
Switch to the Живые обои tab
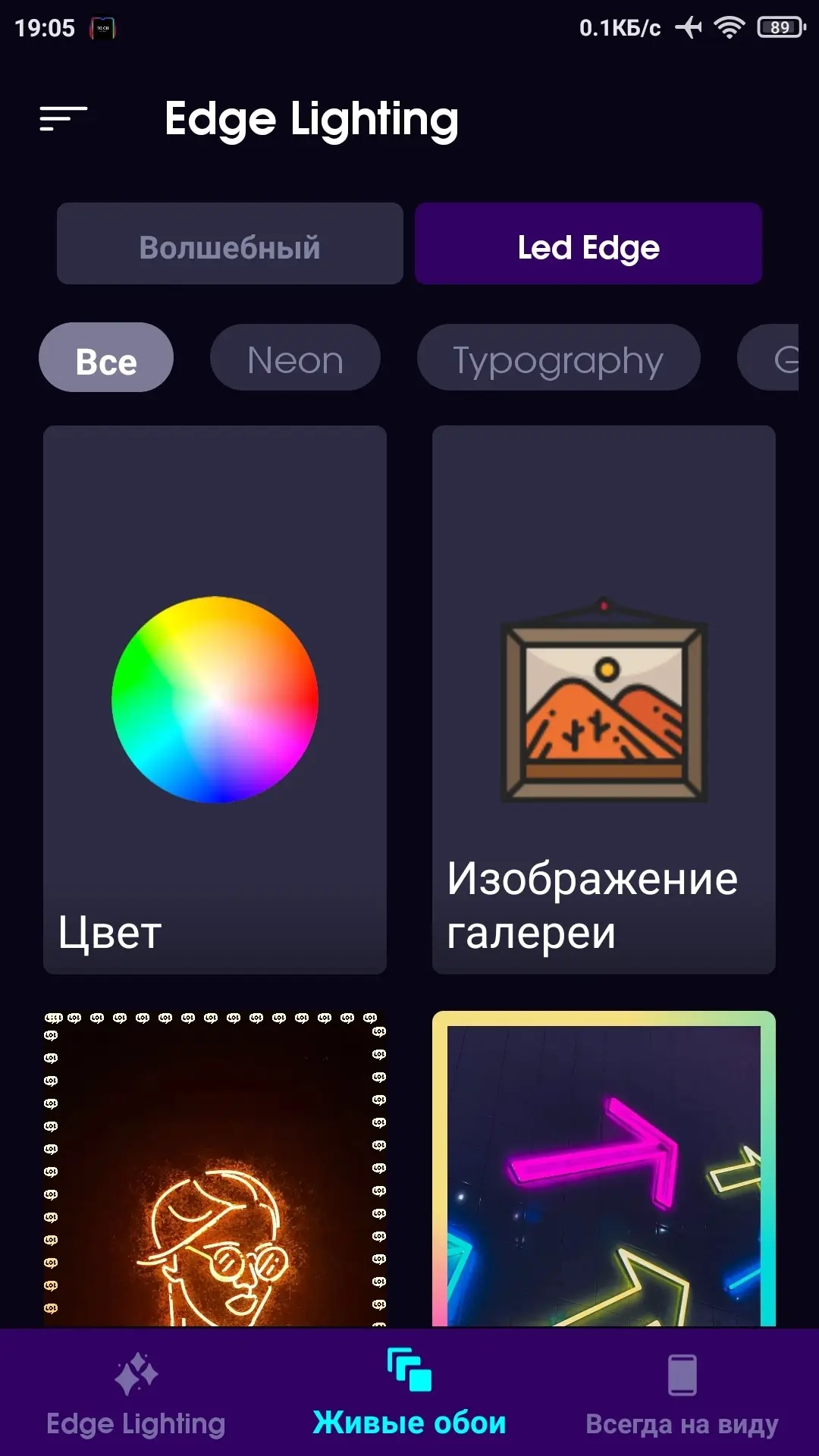pyautogui.click(x=409, y=1394)
